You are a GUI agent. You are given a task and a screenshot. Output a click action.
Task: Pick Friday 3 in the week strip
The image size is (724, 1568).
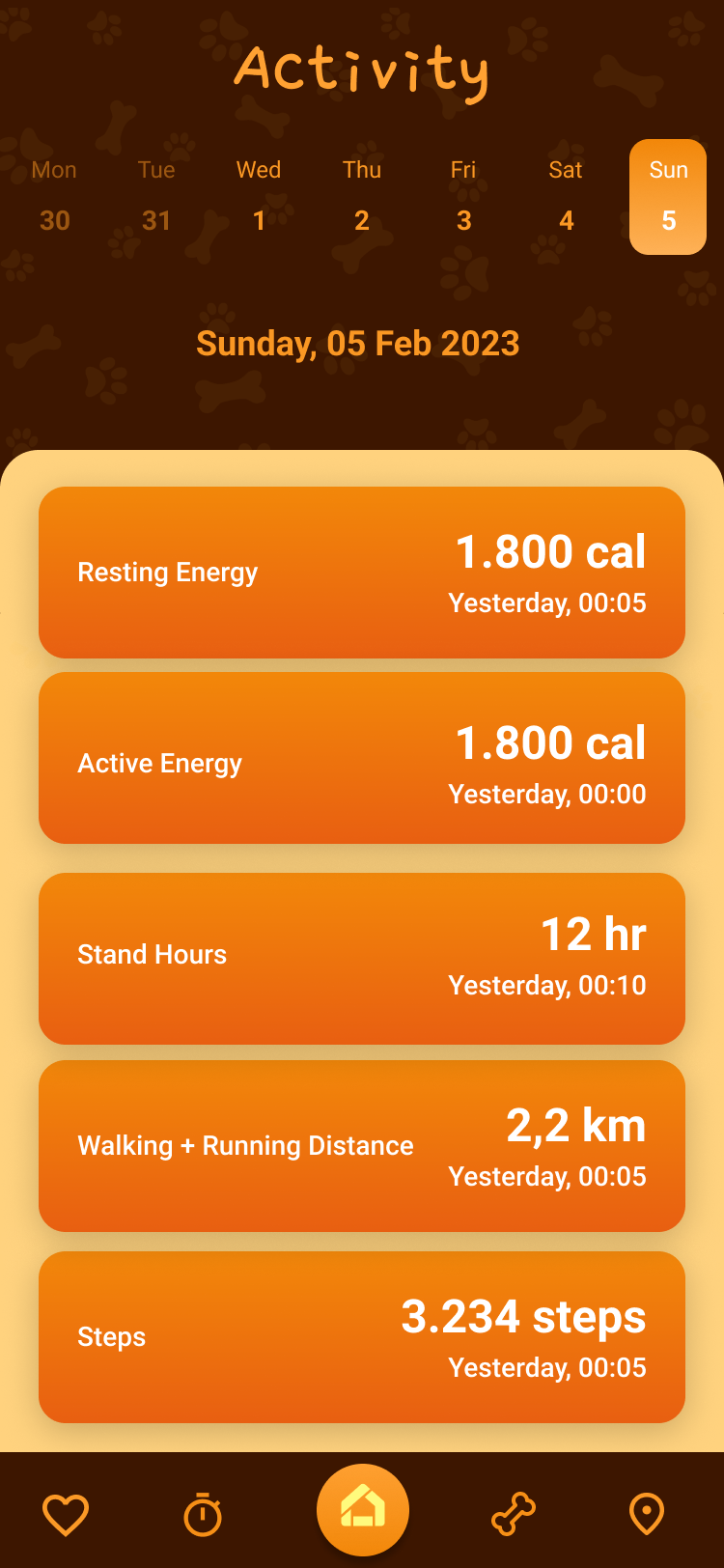463,196
